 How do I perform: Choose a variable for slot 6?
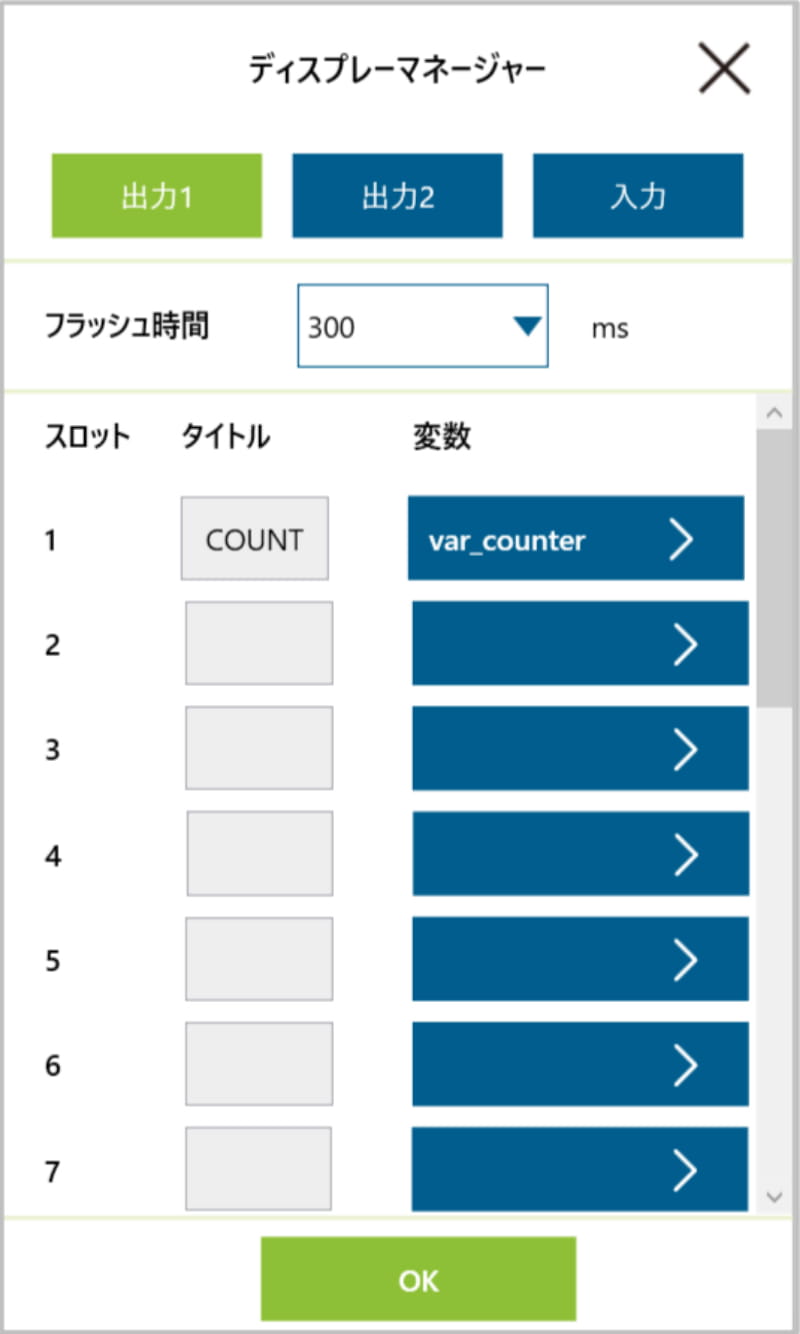580,1064
